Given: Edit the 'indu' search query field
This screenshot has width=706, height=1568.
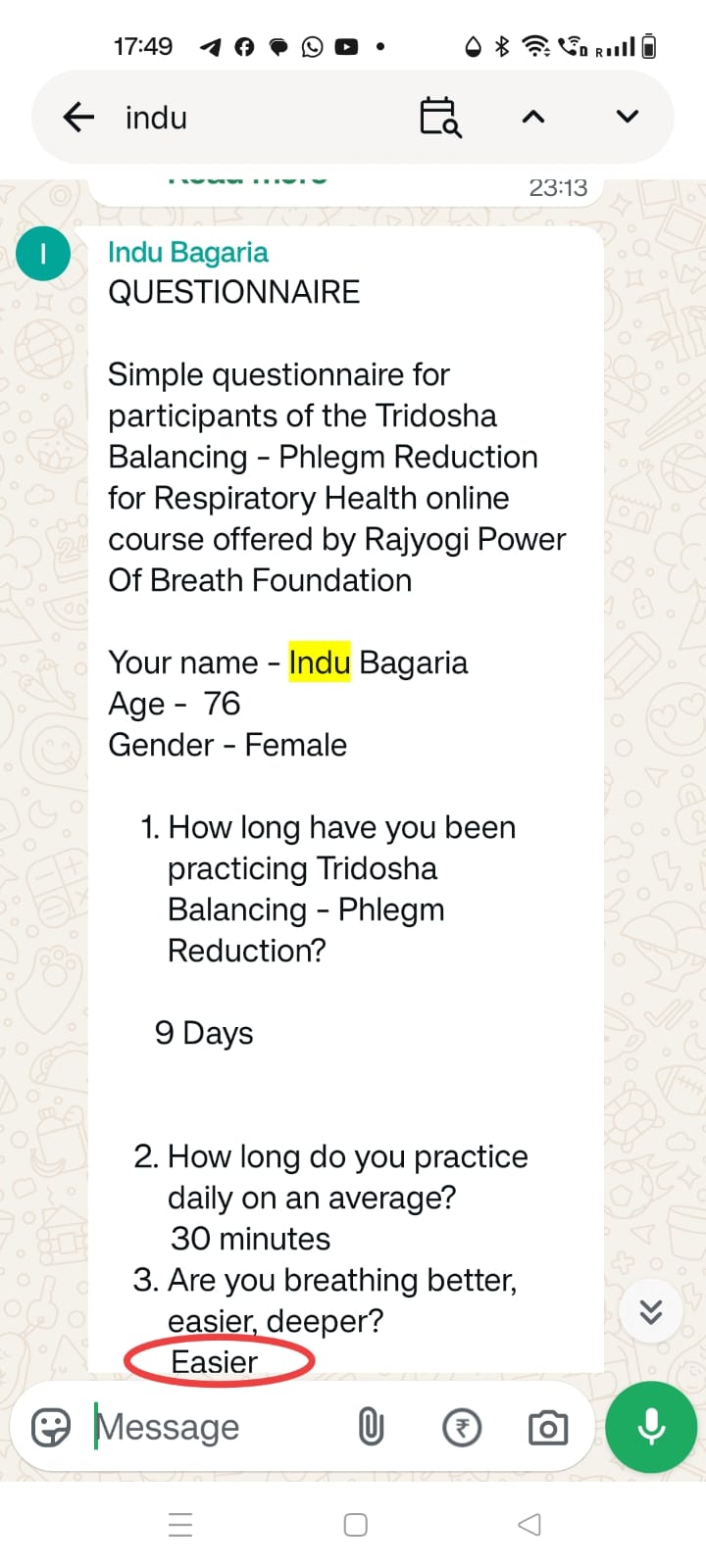Looking at the screenshot, I should 255,118.
